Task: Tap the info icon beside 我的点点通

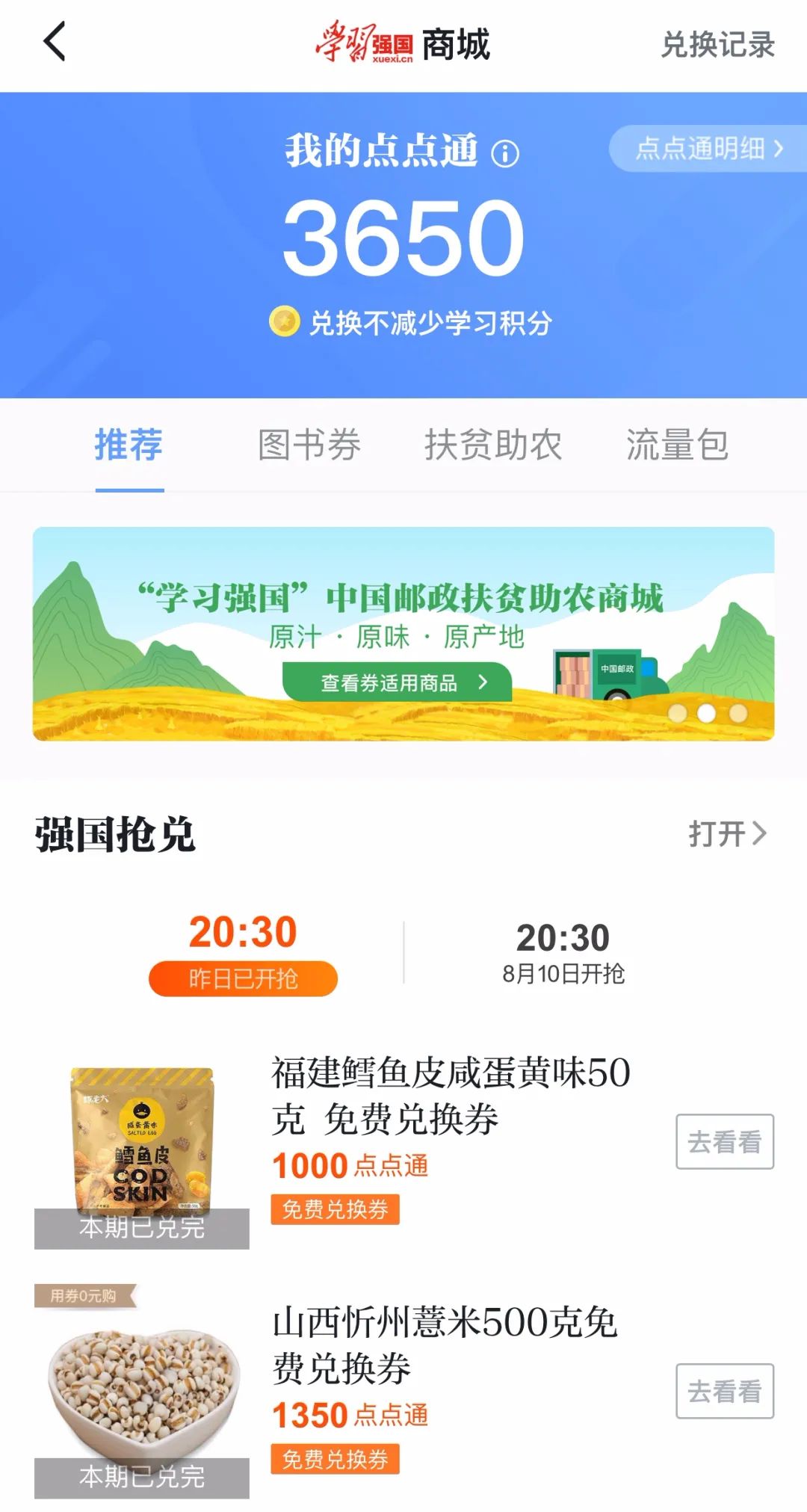Action: (507, 155)
